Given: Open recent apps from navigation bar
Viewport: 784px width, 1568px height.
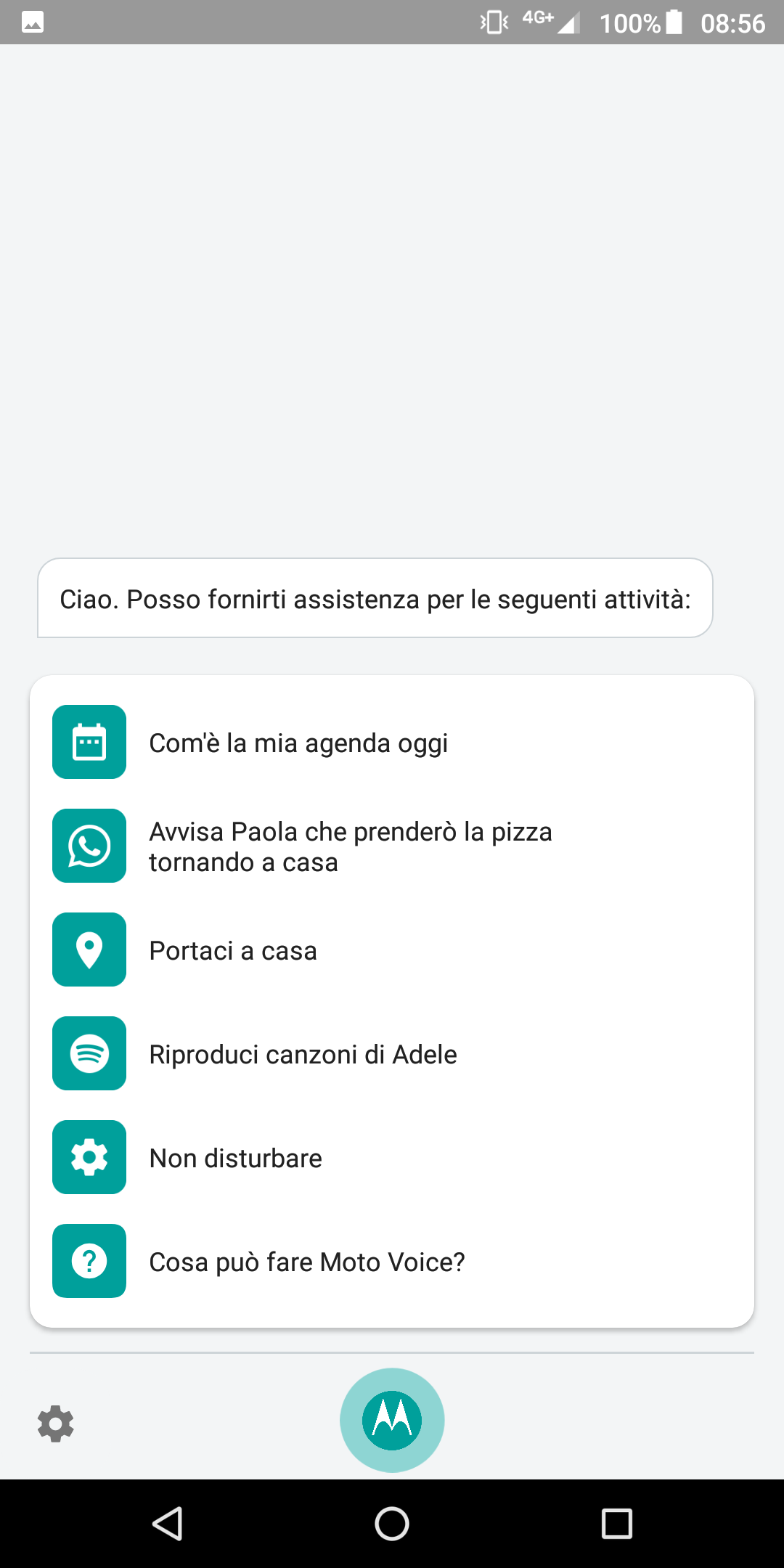Looking at the screenshot, I should [x=617, y=1524].
